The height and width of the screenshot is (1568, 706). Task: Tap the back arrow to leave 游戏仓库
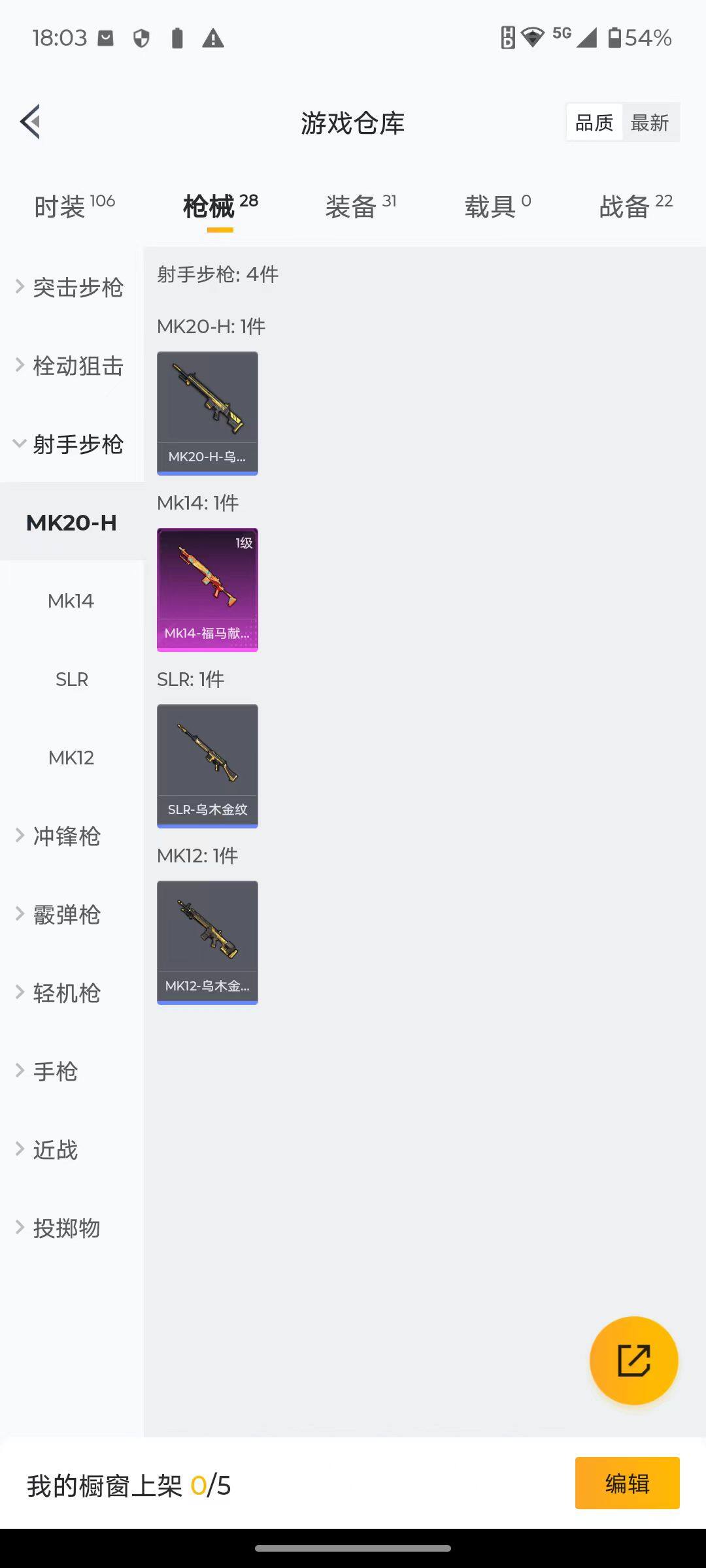point(29,122)
